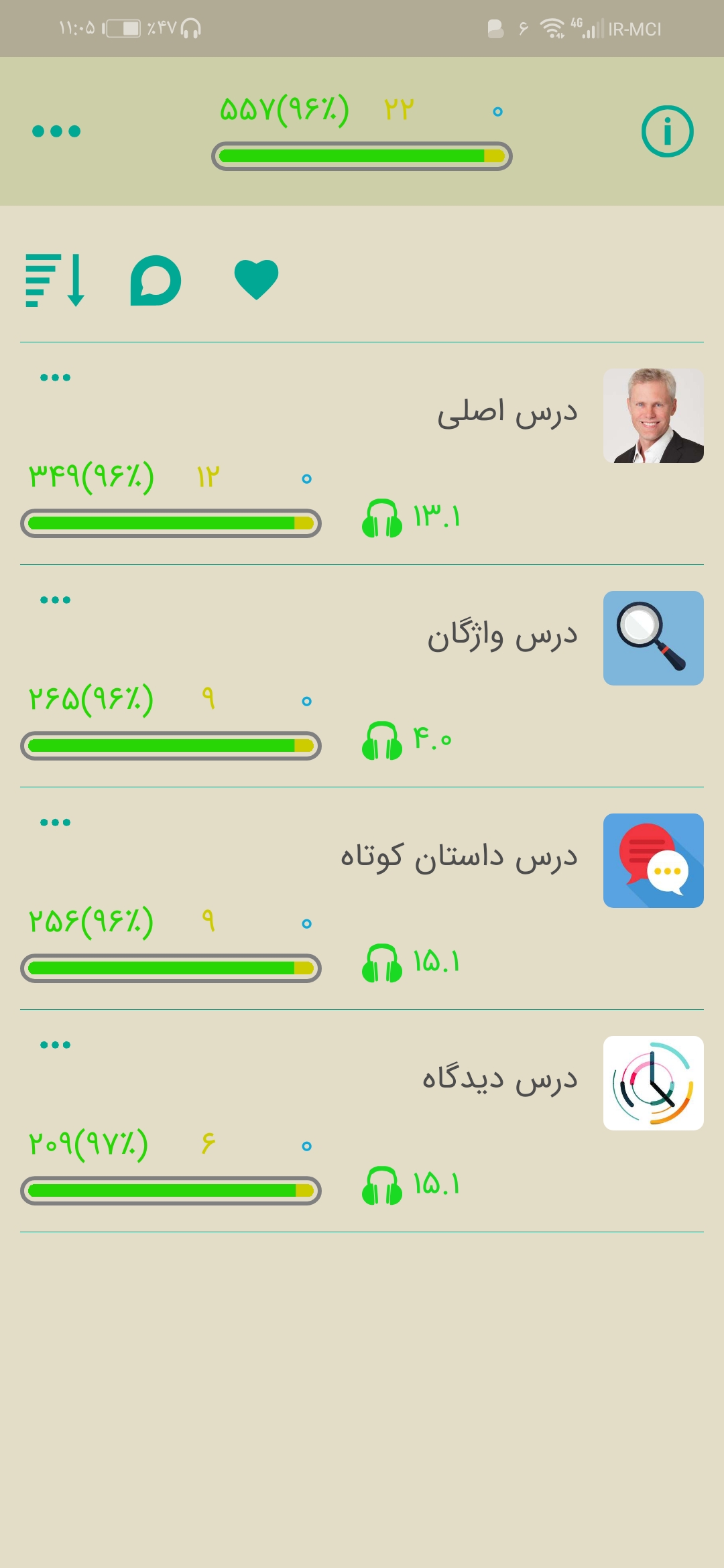Screen dimensions: 724x1568
Task: Open the درس دیدگاه lesson
Action: (362, 1121)
